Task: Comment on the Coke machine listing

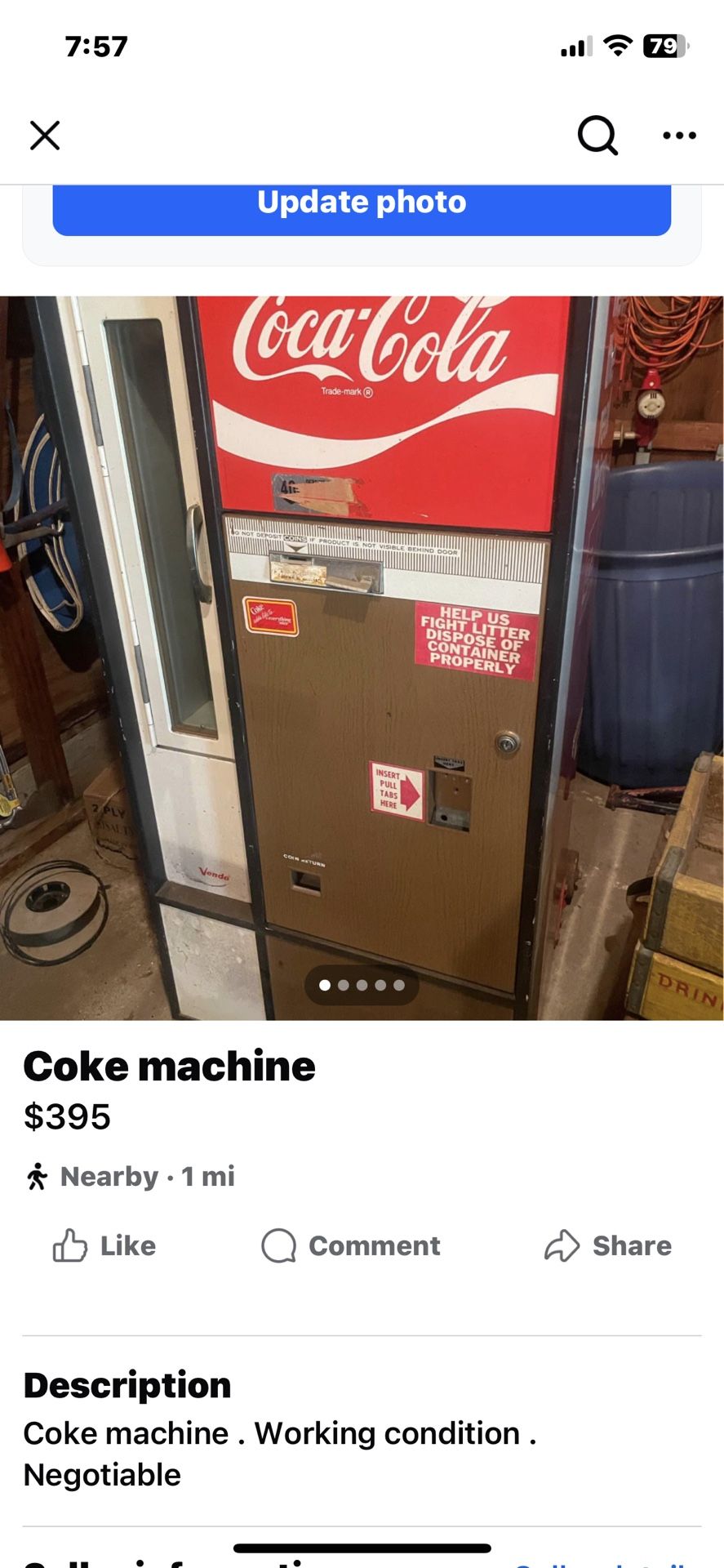Action: [351, 1245]
